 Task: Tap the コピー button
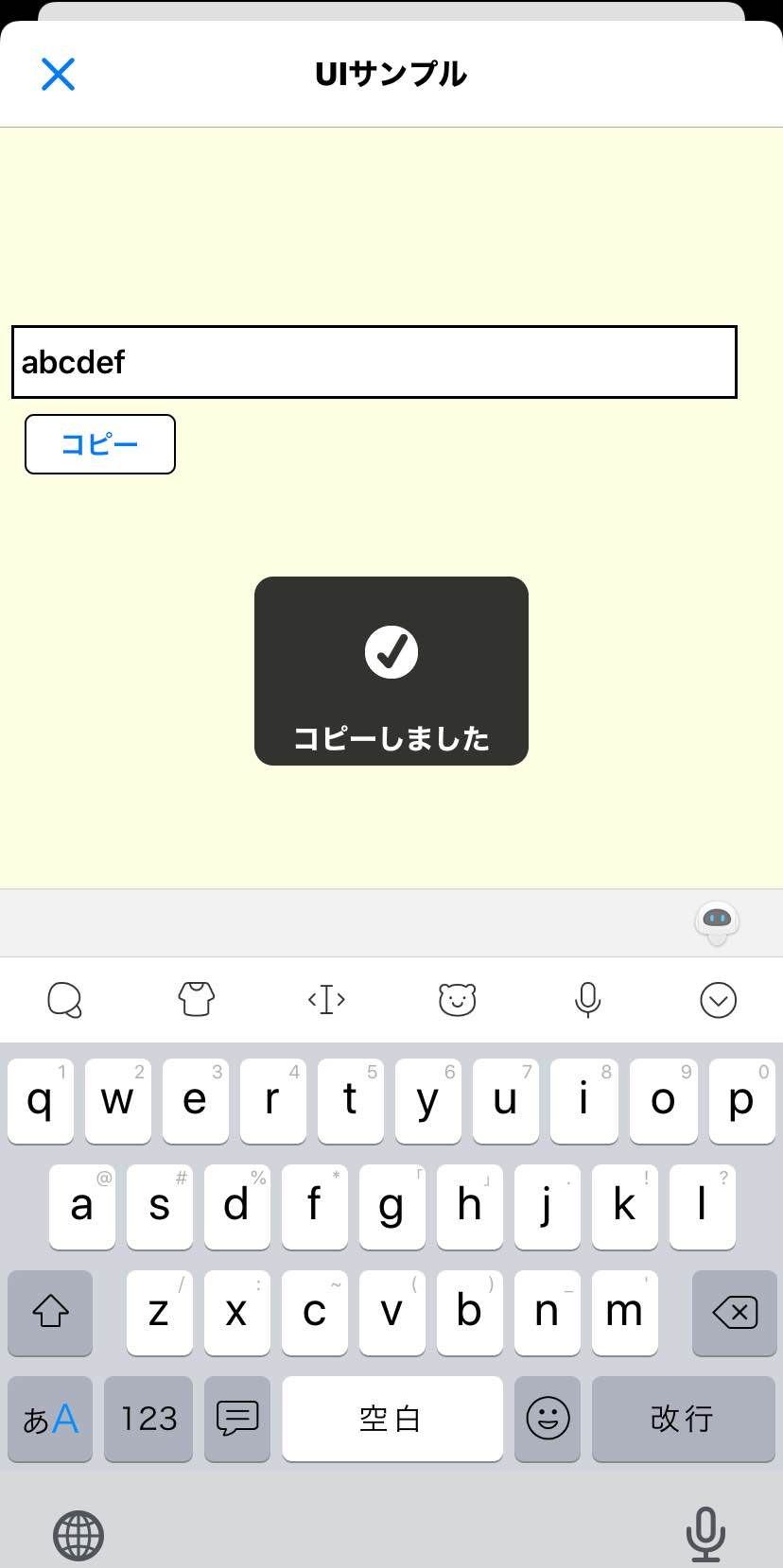(100, 444)
